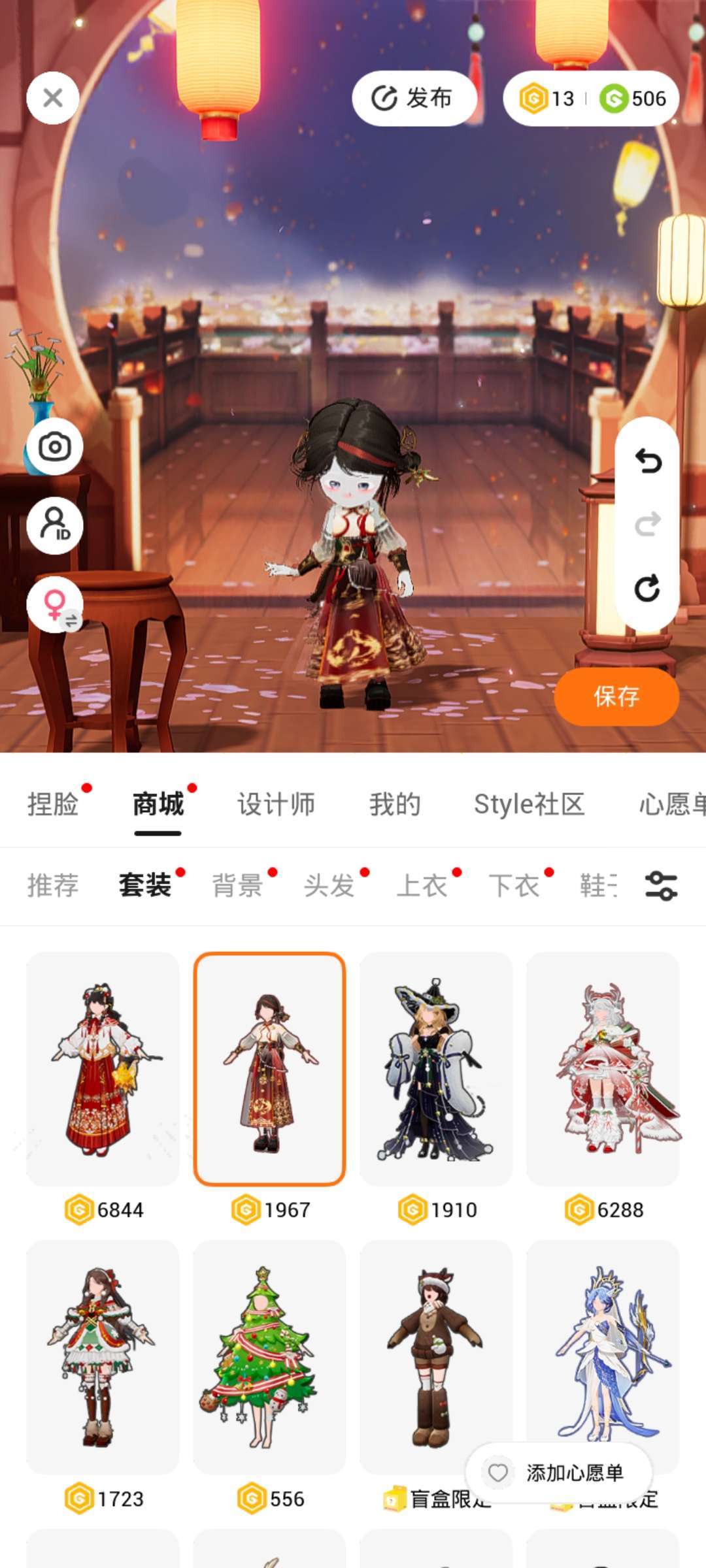706x1568 pixels.
Task: Save the outfit with 保存
Action: coord(616,696)
